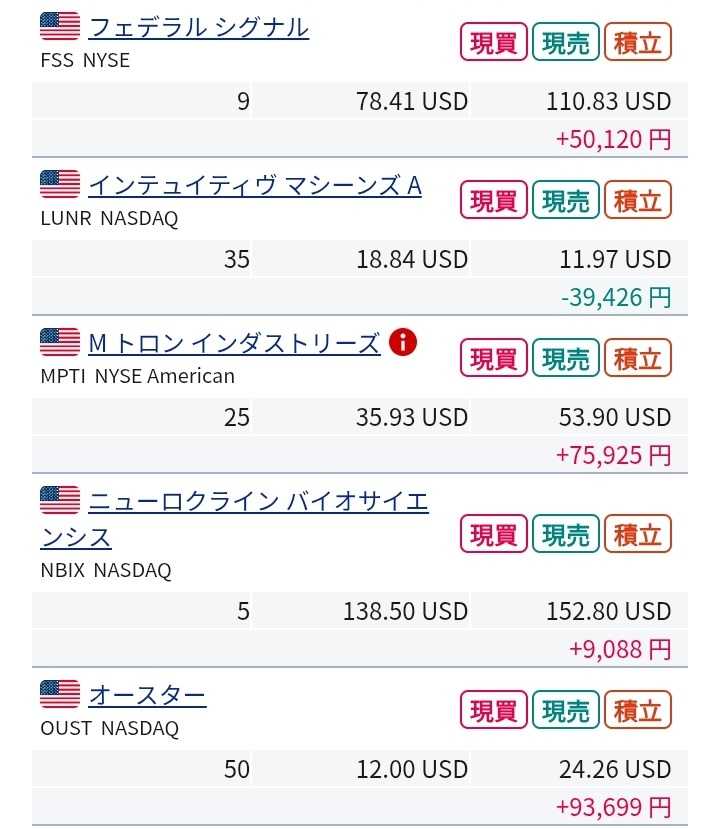720x829 pixels.
Task: Open the ニューロクライン バイオサイエンシス link
Action: coord(258,502)
